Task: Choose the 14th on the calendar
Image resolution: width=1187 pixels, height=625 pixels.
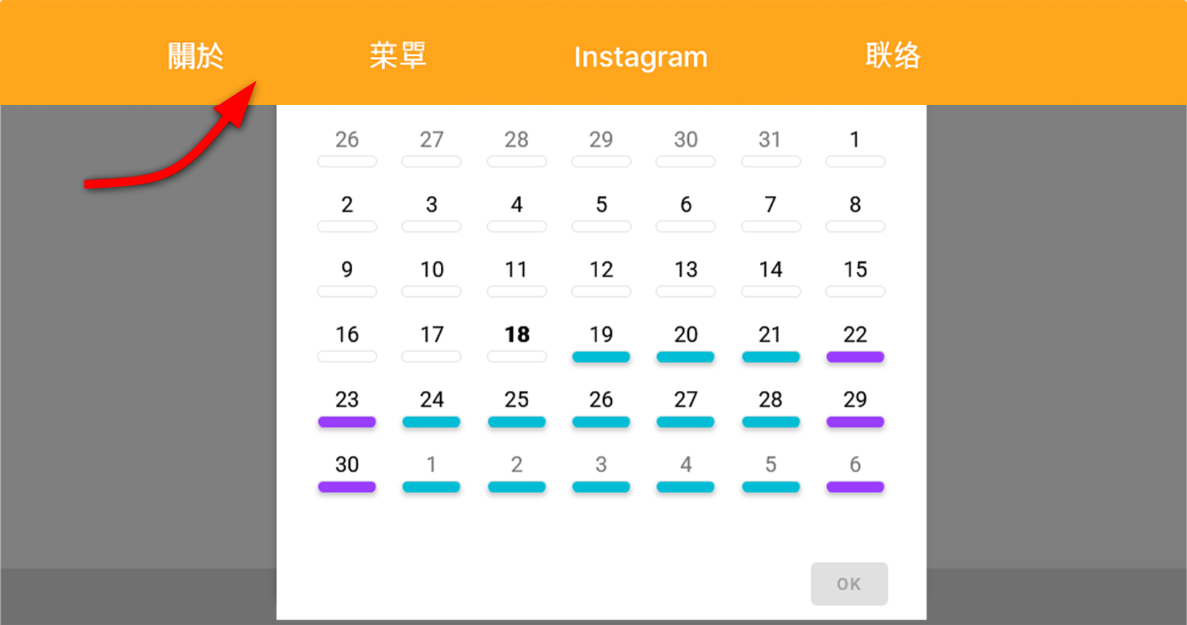Action: [770, 271]
